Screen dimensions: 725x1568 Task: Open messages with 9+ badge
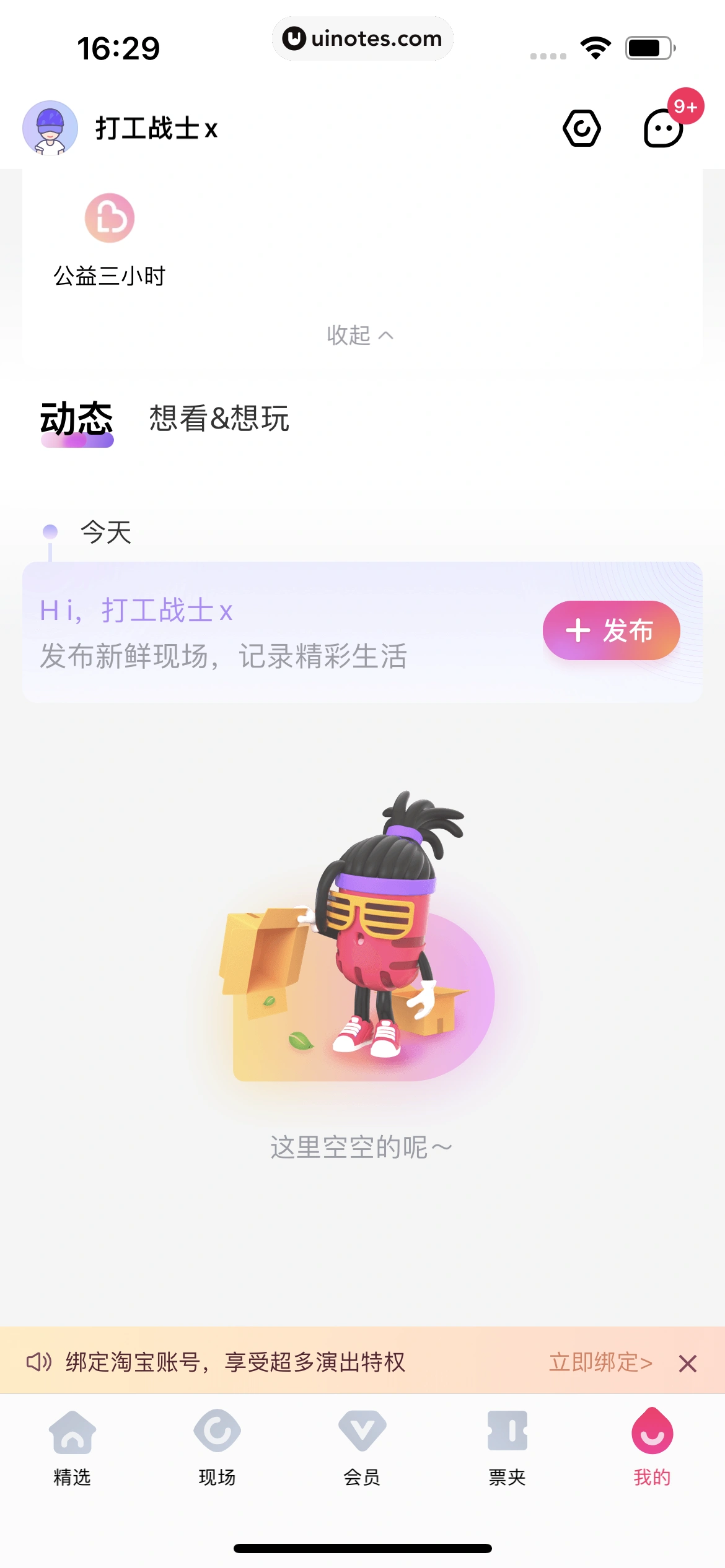click(664, 128)
